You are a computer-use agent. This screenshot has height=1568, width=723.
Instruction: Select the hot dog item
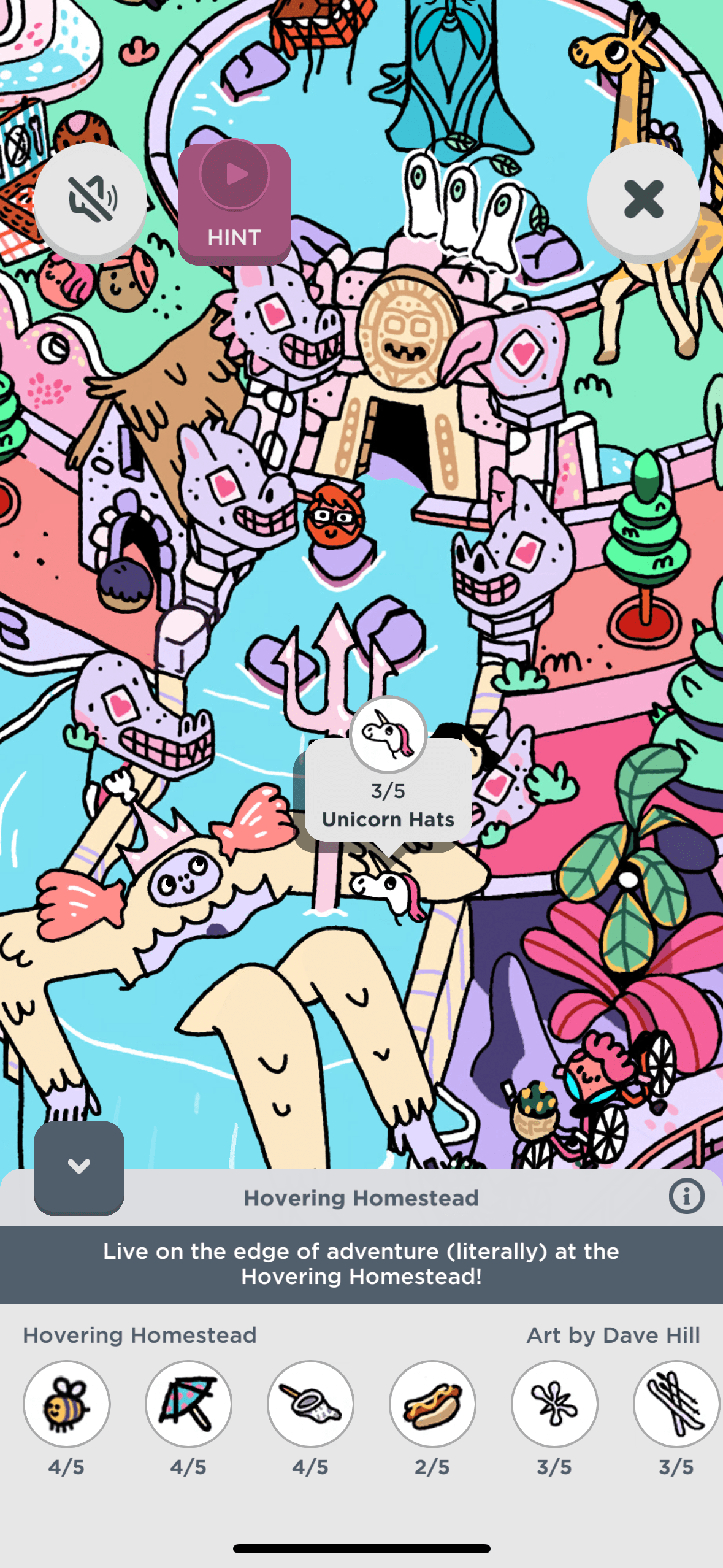pyautogui.click(x=432, y=1404)
